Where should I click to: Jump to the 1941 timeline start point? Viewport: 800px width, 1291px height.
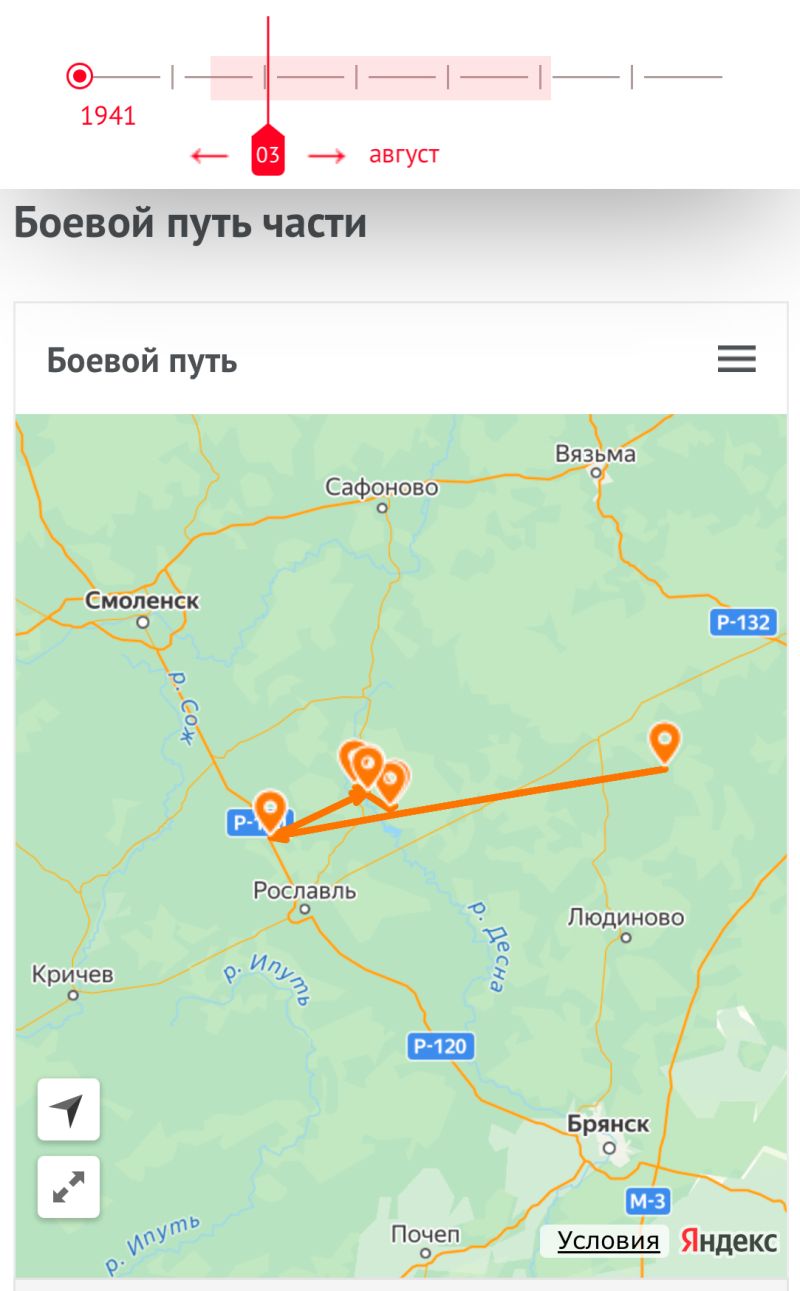point(79,75)
